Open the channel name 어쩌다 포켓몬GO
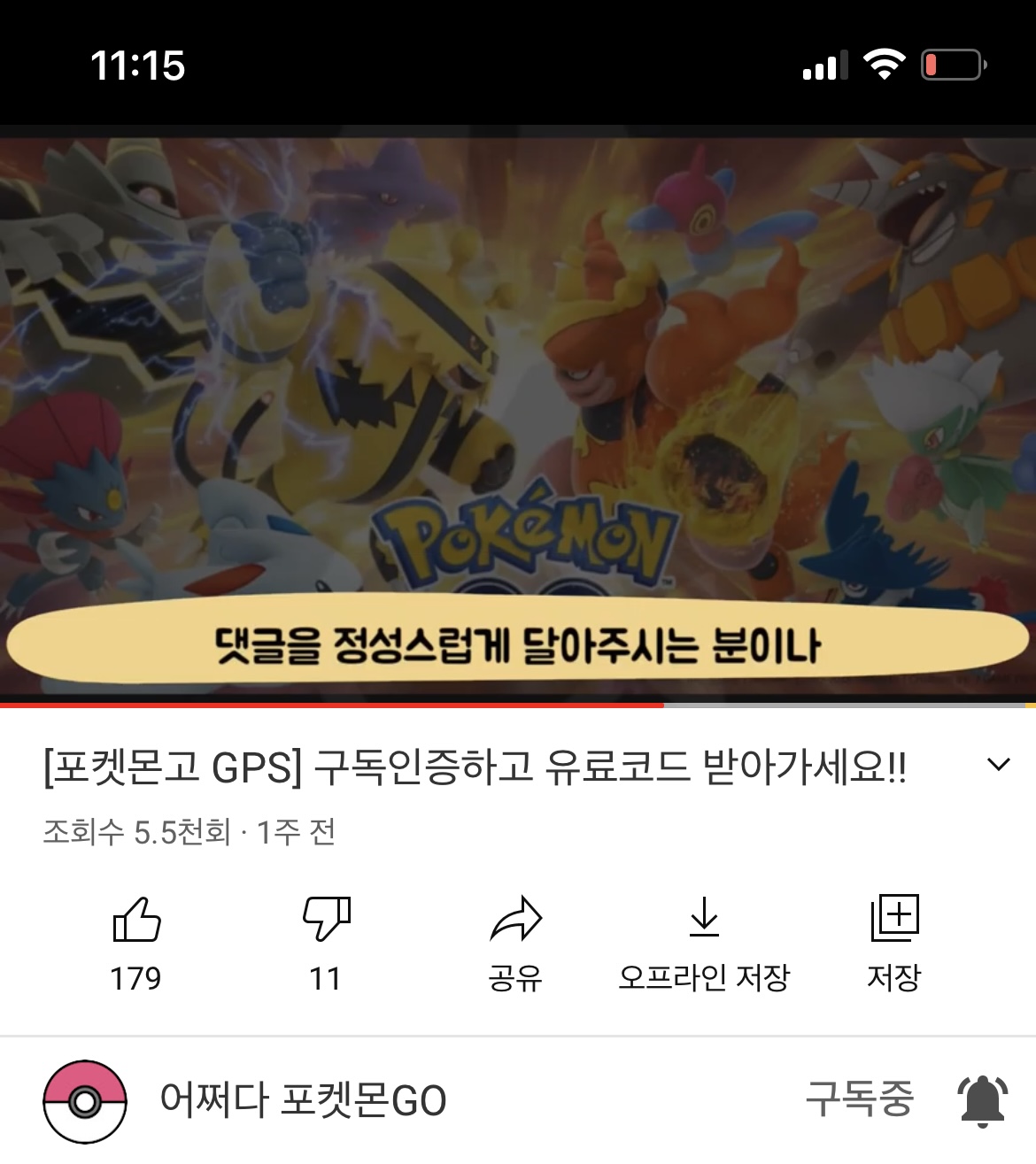Screen dimensions: 1036x1164 (303, 1100)
